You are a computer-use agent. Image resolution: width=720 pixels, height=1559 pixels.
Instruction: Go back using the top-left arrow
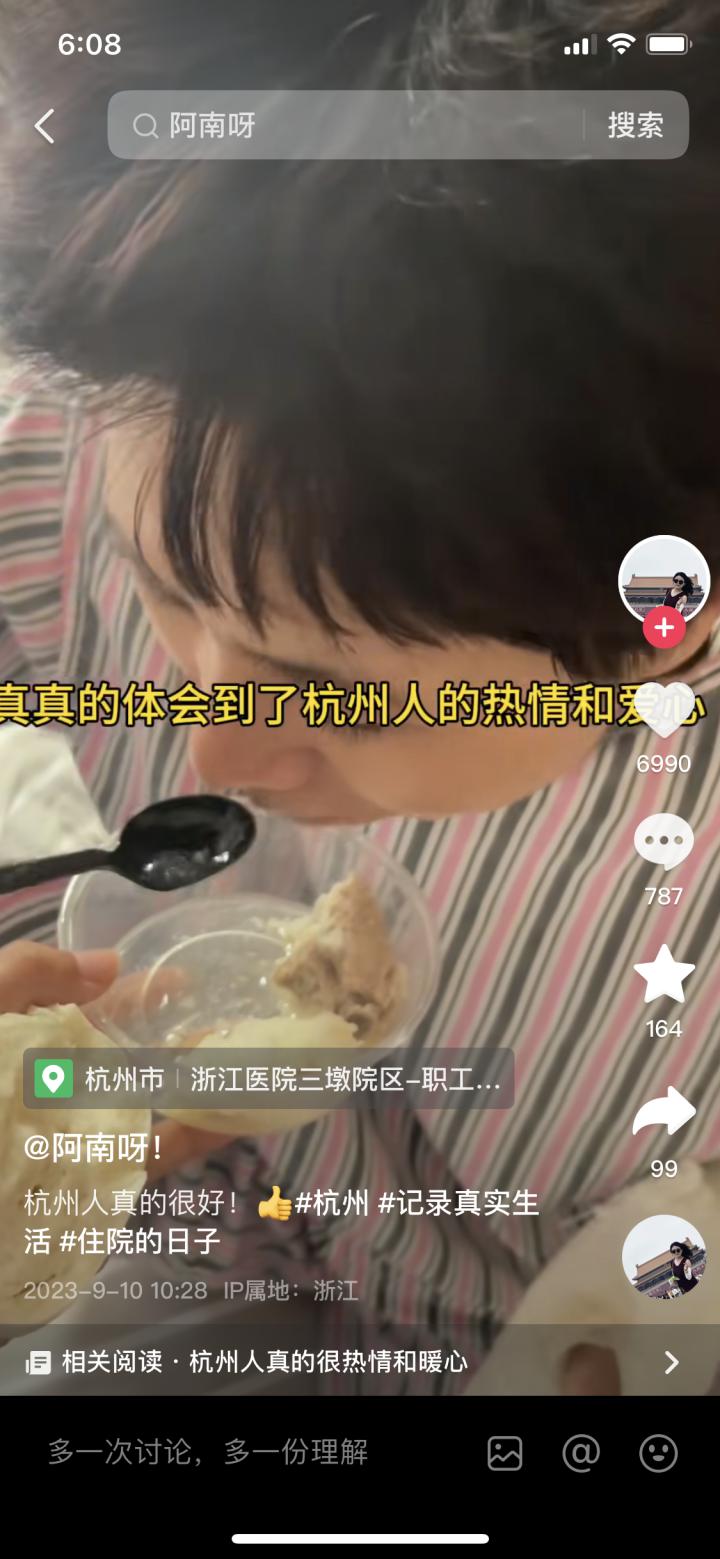tap(44, 126)
